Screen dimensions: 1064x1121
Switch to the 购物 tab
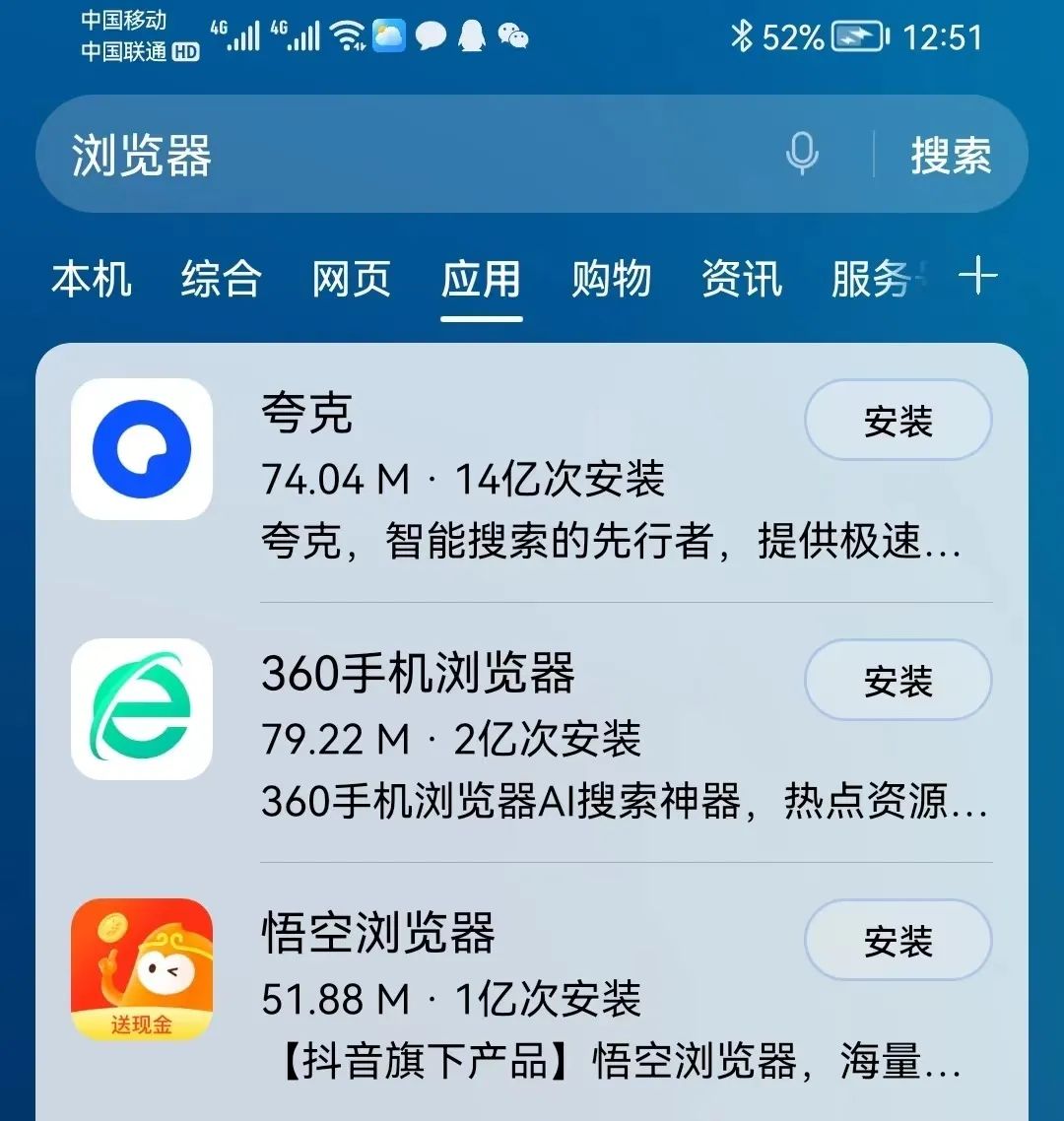(611, 281)
